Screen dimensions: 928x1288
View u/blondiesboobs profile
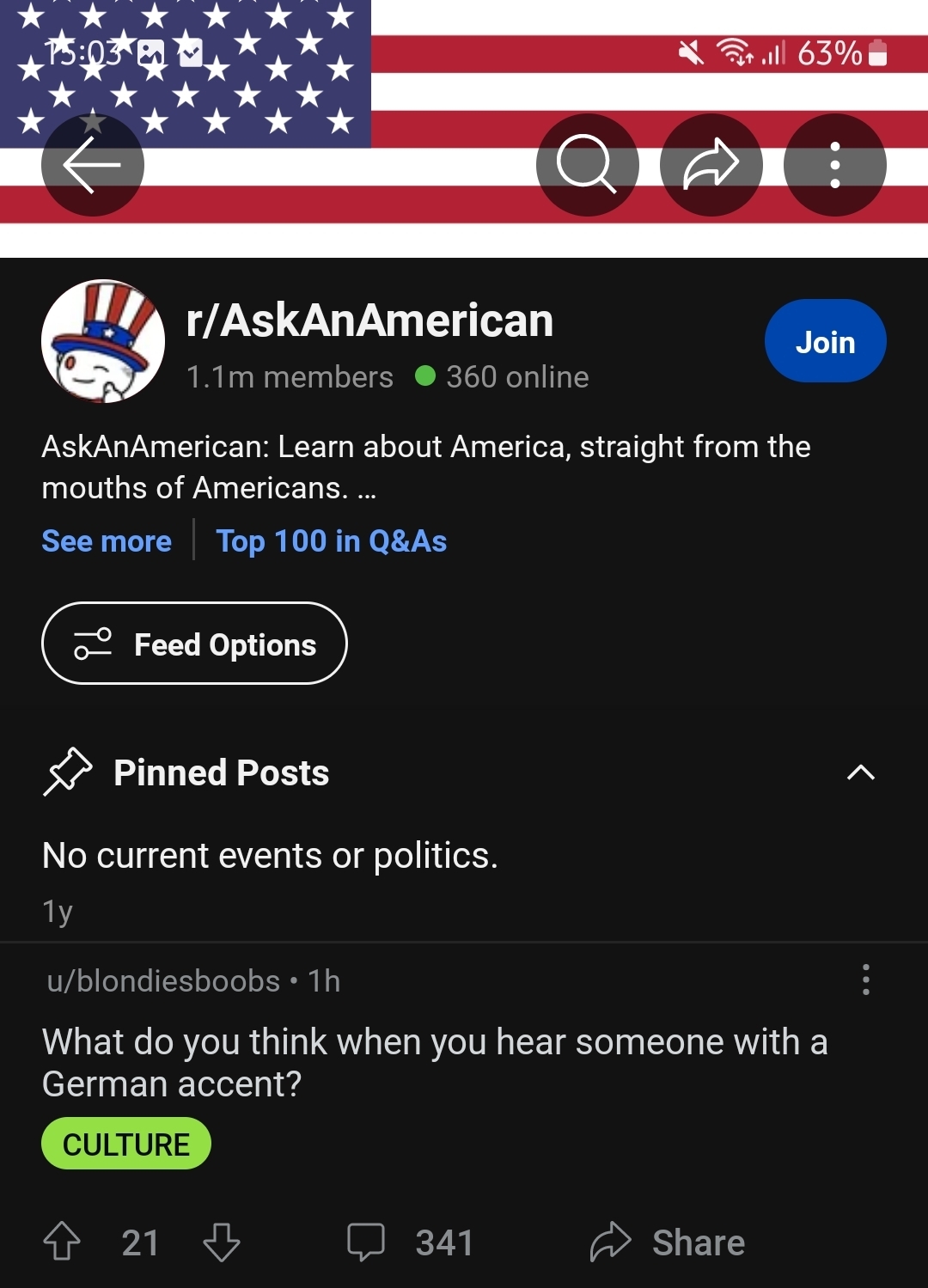(163, 981)
